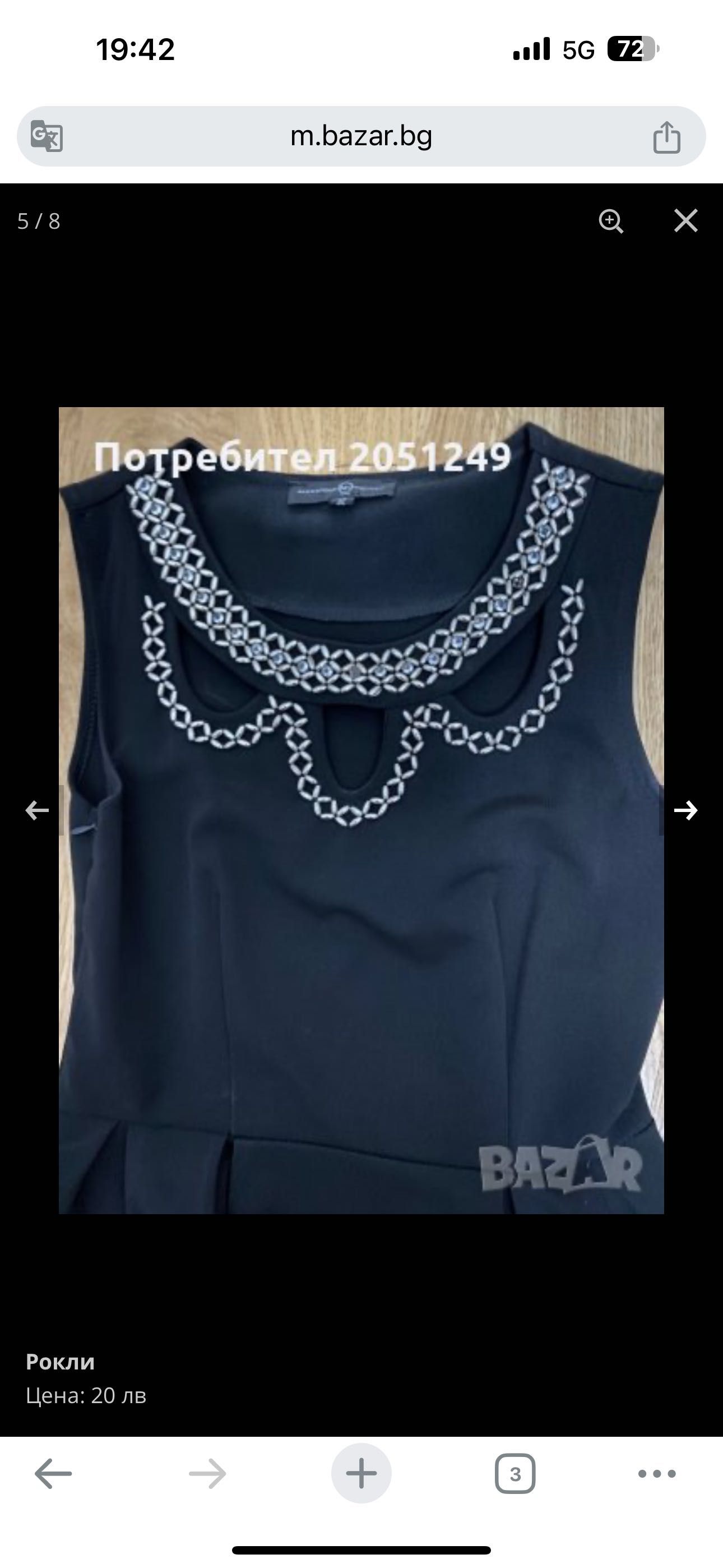Zoom into the dress photo
Viewport: 723px width, 1568px height.
[x=610, y=221]
